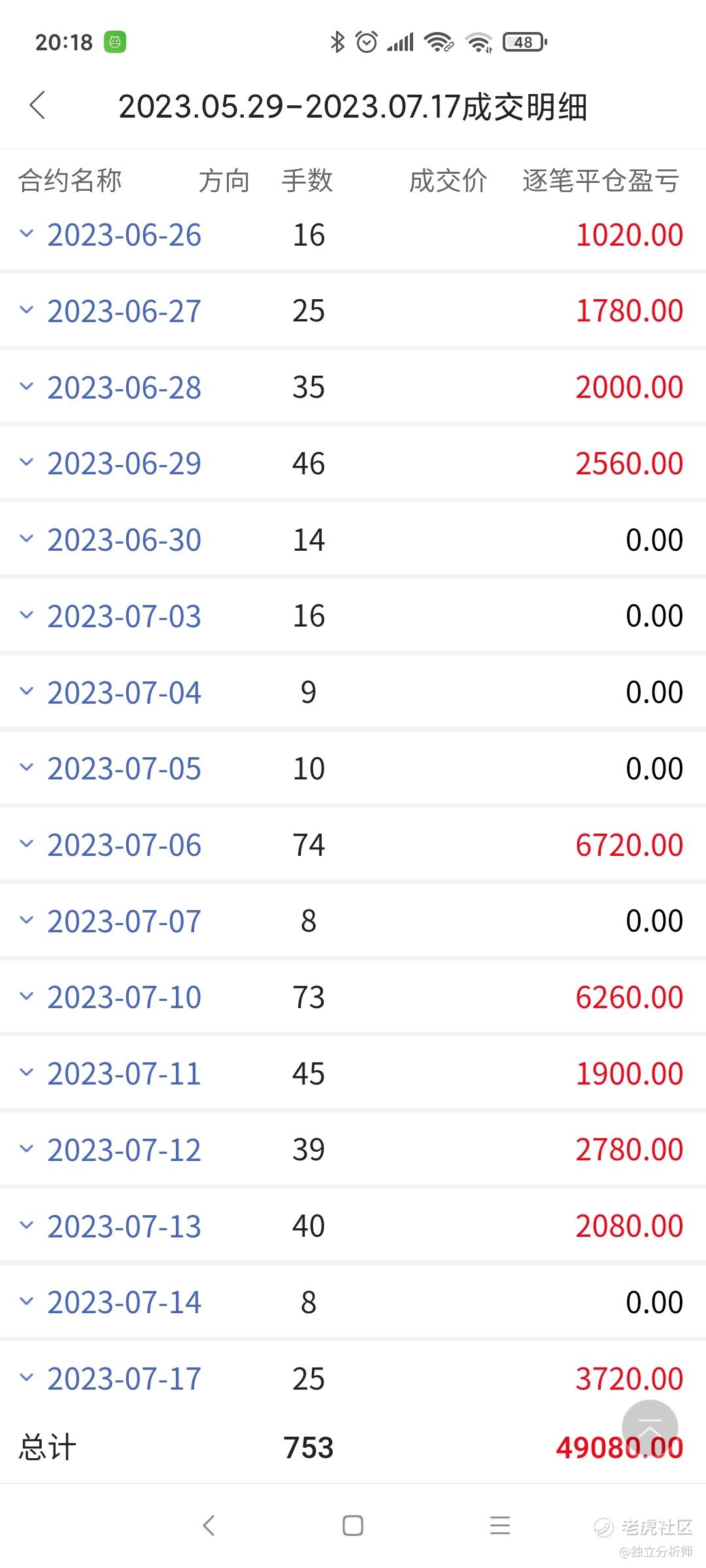Open details for 2023-07-14
The width and height of the screenshot is (706, 1568).
[x=353, y=1302]
